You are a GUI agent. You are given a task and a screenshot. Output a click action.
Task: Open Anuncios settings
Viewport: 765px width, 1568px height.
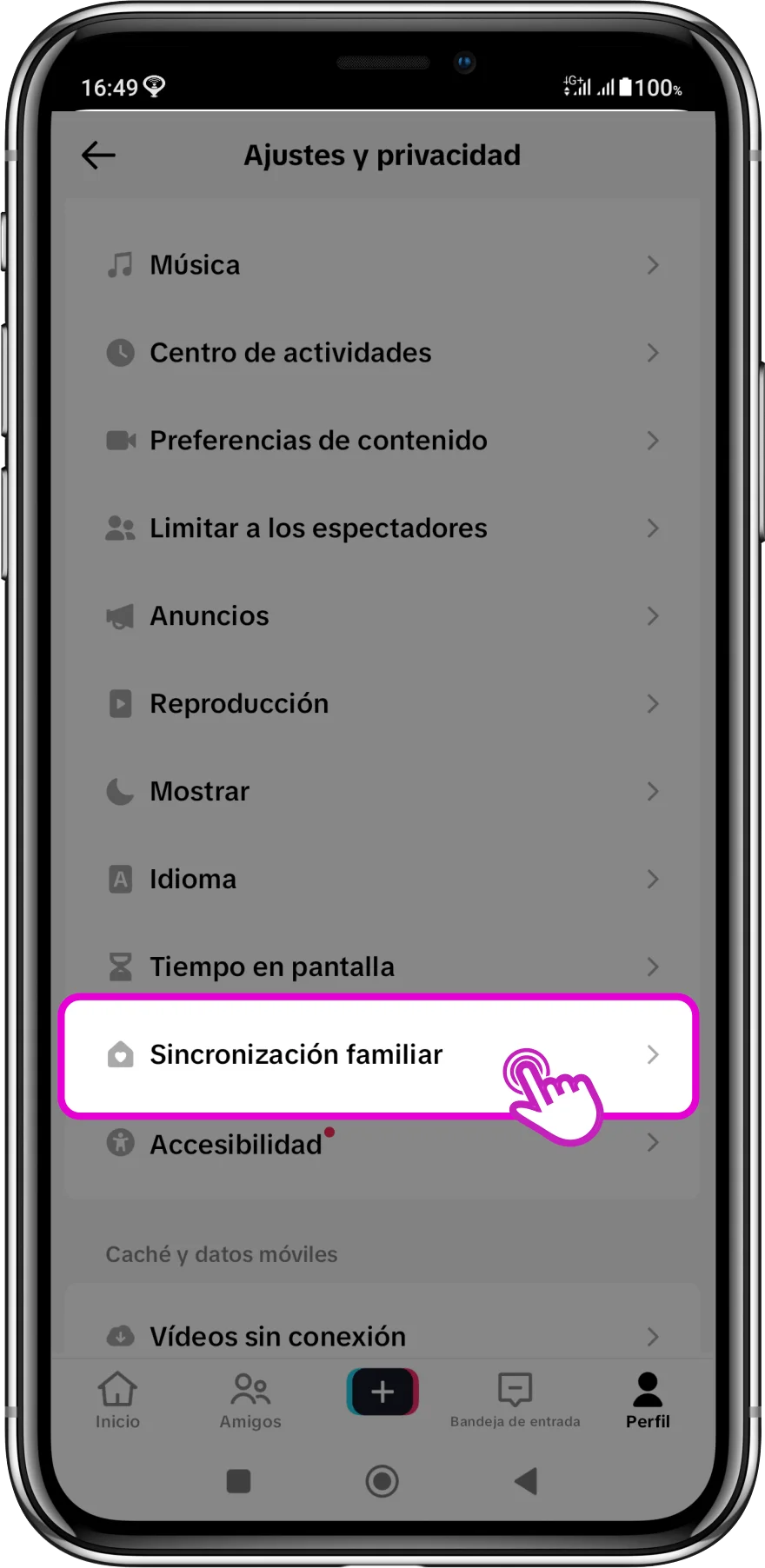pos(381,616)
